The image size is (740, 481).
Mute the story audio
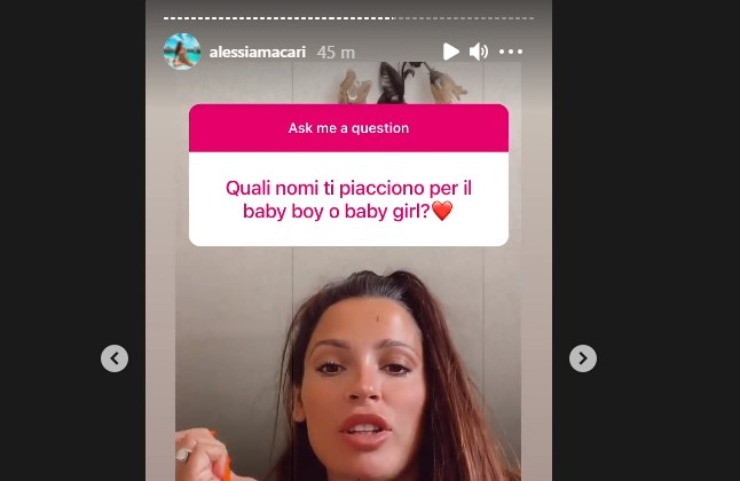pos(479,52)
